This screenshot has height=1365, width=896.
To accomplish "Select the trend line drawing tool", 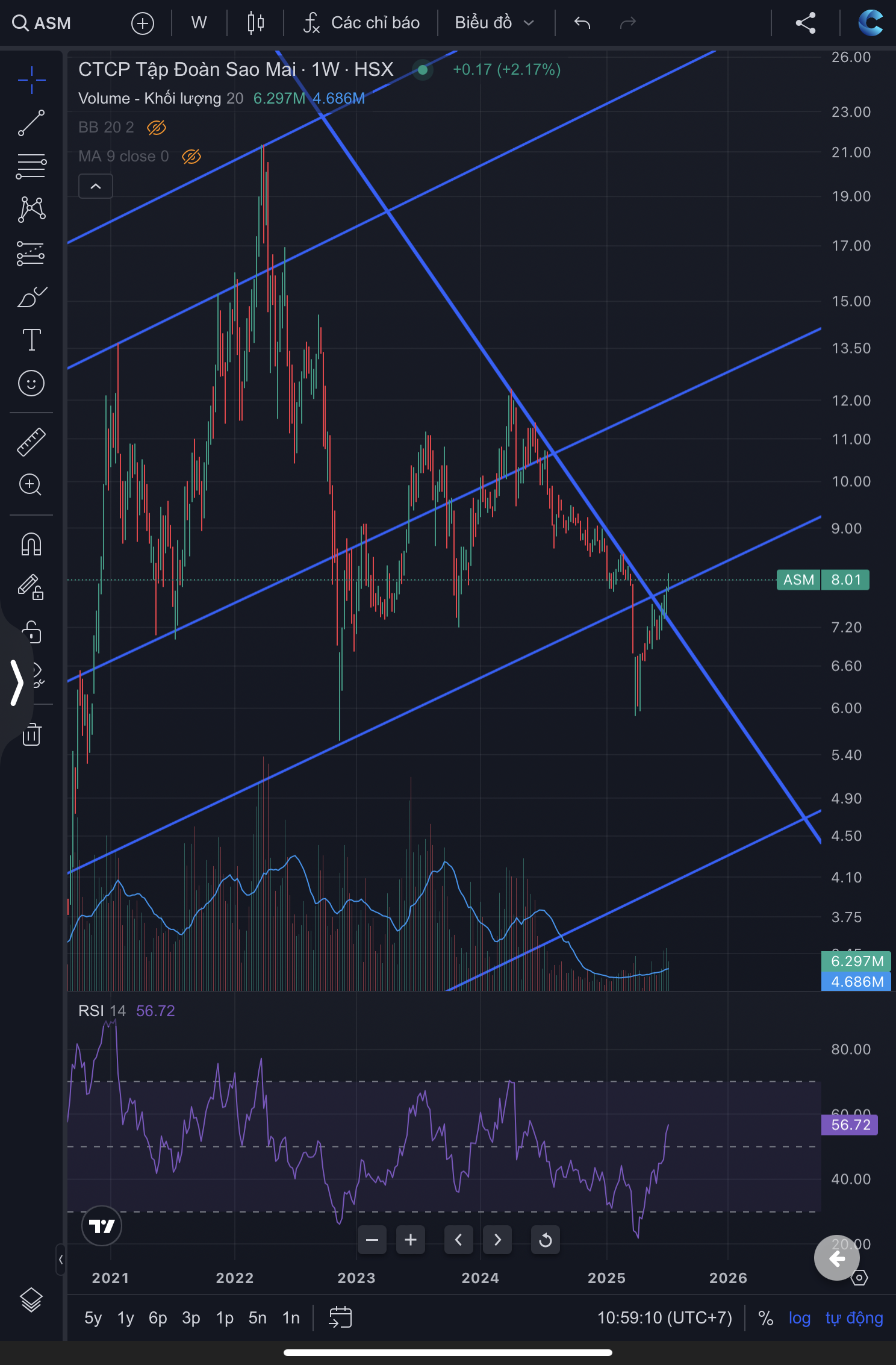I will [31, 123].
